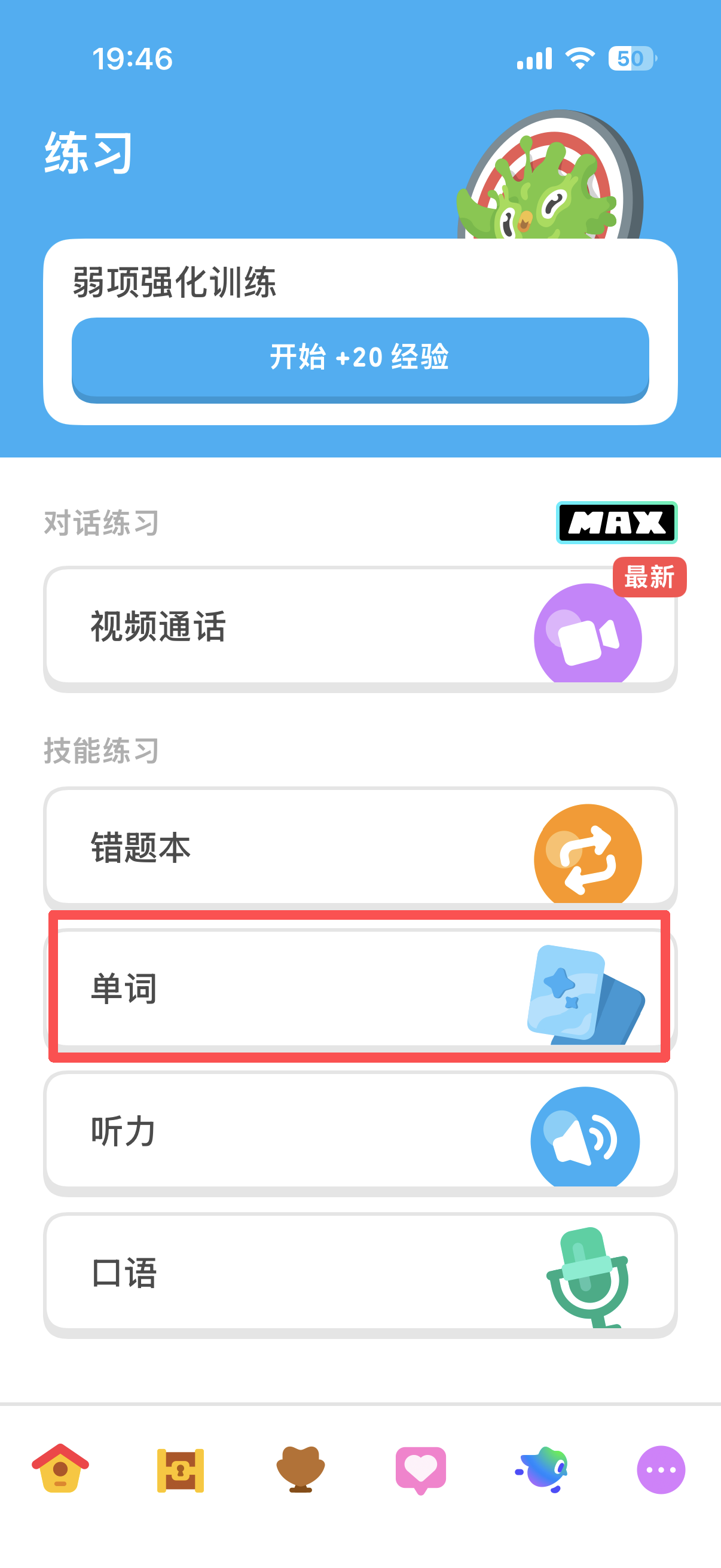The width and height of the screenshot is (721, 1568).
Task: Open the 错题本 practice card
Action: tap(360, 849)
